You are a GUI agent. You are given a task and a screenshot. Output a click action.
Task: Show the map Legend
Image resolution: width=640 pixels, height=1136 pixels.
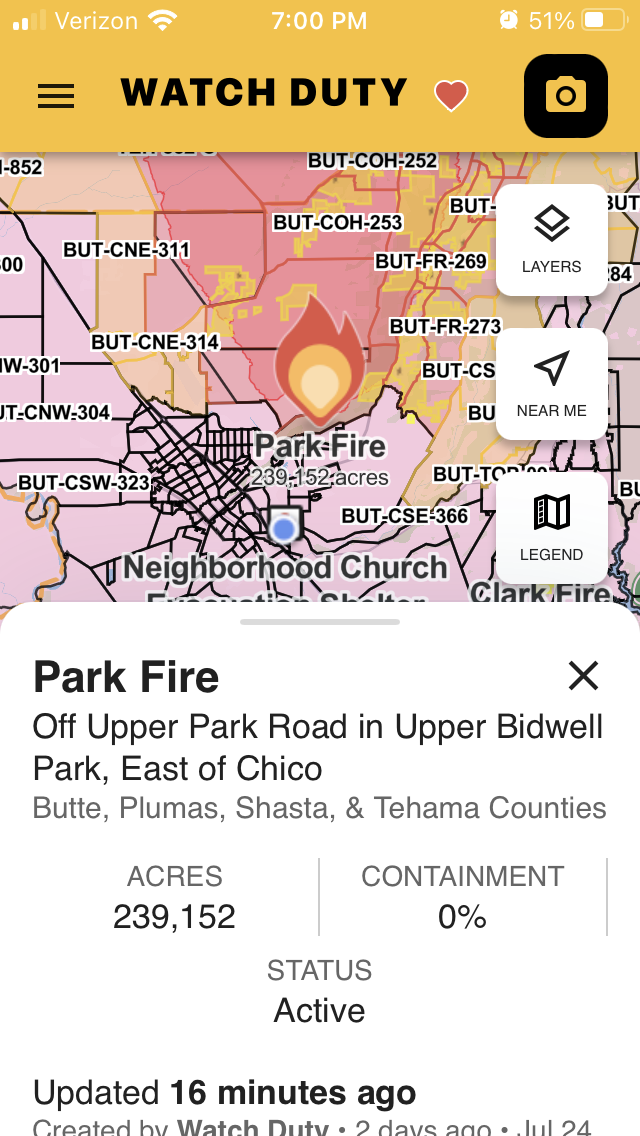(551, 527)
